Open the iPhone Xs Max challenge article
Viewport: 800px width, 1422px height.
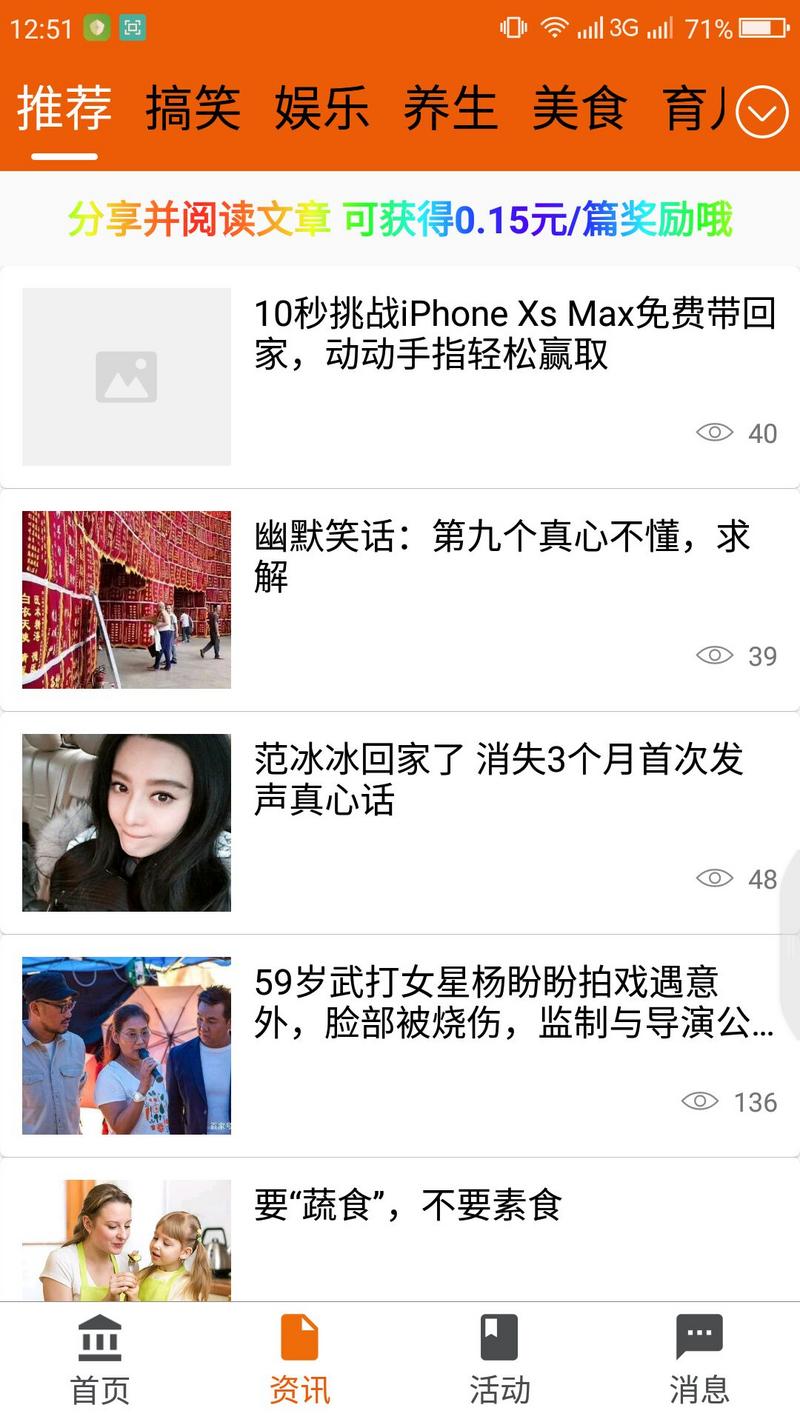pos(514,335)
